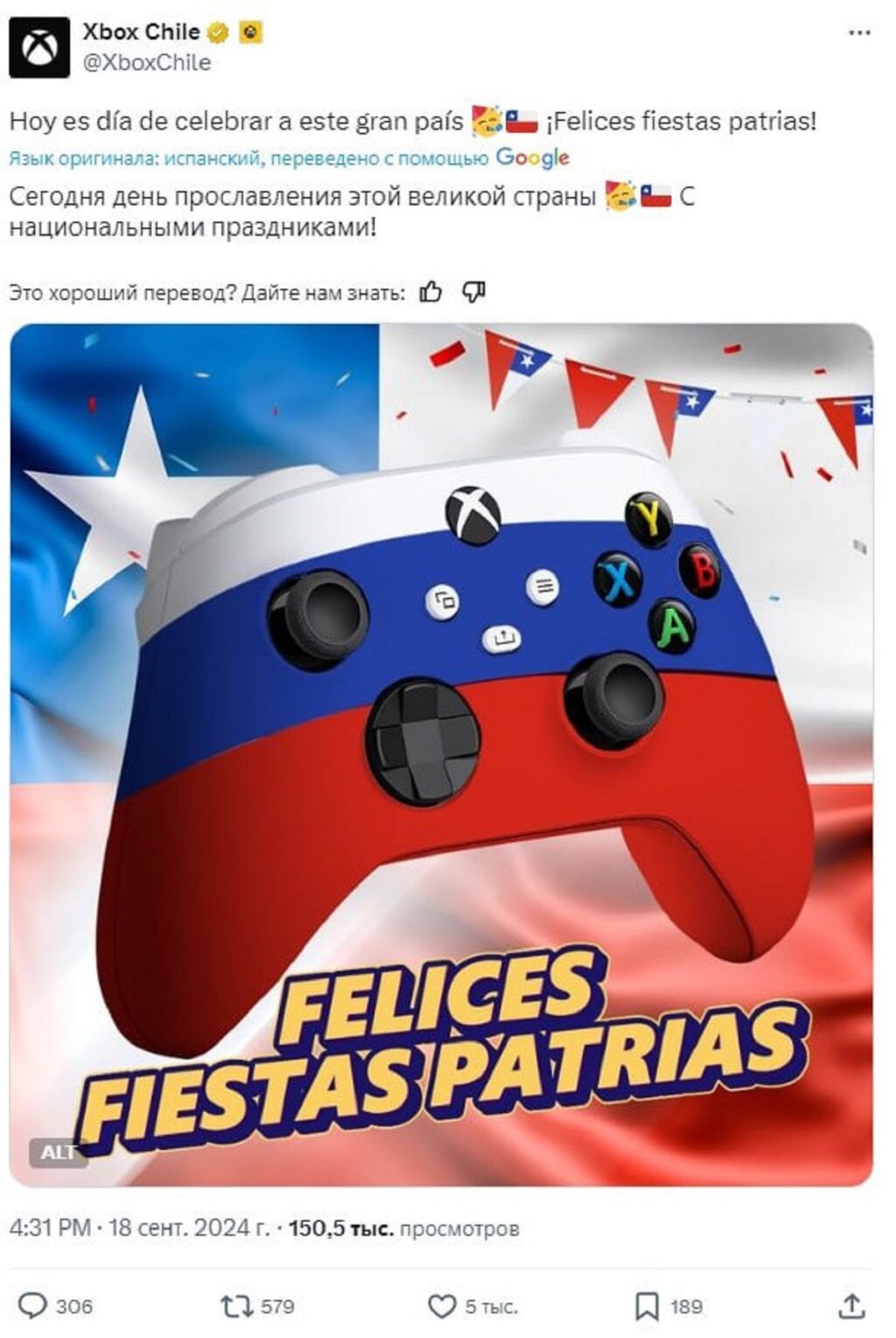Open the @XboxChile handle
Screen dimensions: 896x1338
[146, 63]
